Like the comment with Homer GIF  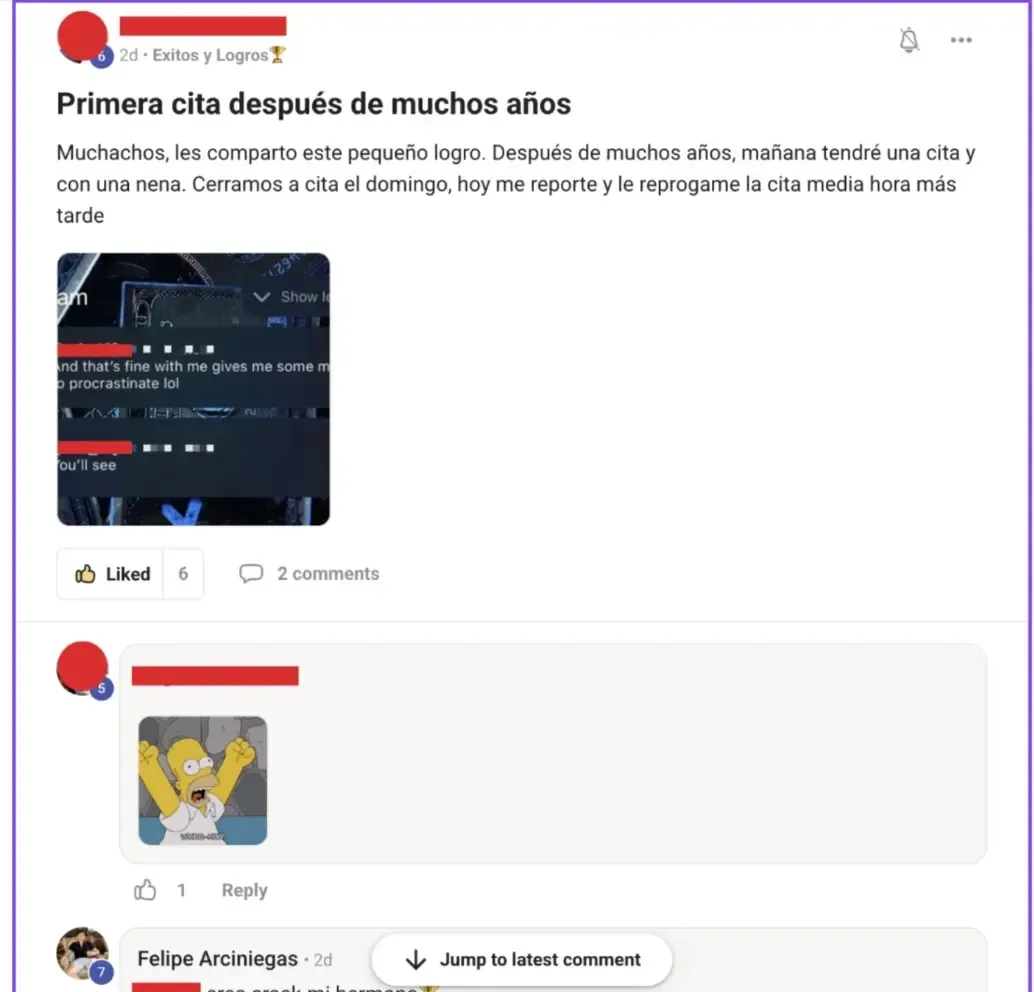point(146,890)
